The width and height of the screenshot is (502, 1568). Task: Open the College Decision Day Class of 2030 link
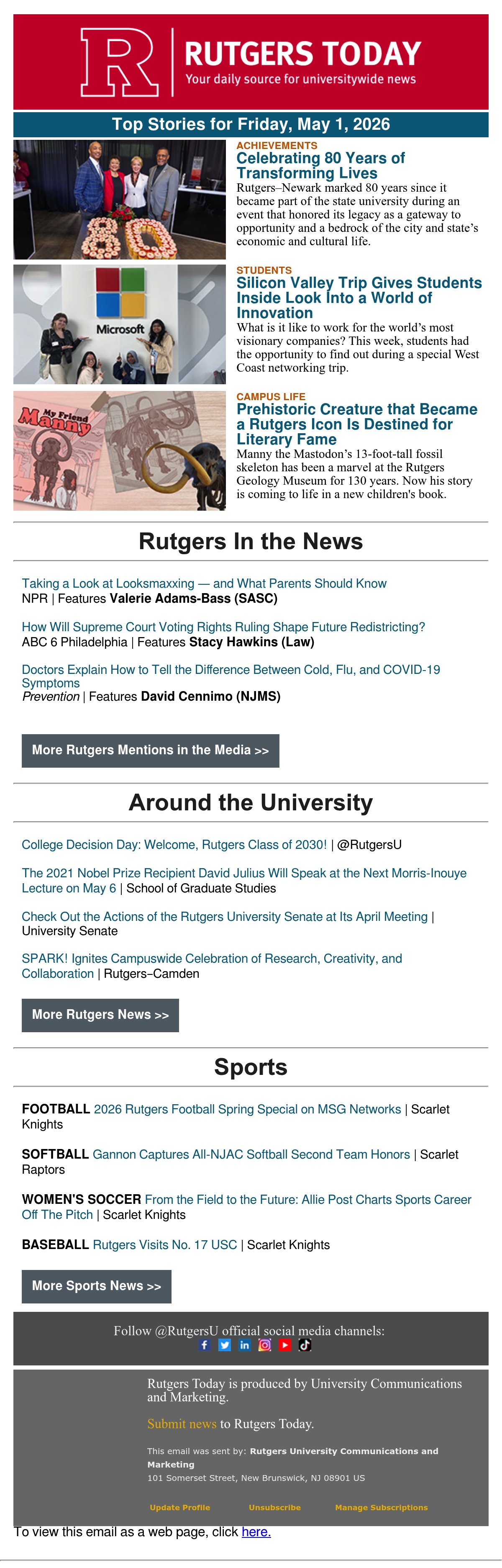(174, 845)
